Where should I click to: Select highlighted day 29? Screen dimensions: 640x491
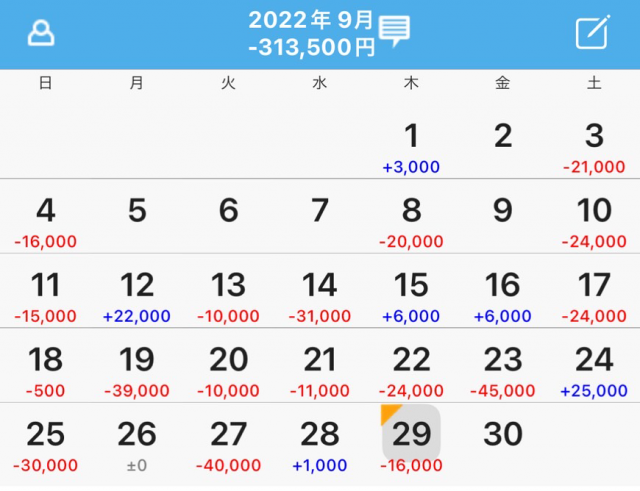[x=411, y=442]
